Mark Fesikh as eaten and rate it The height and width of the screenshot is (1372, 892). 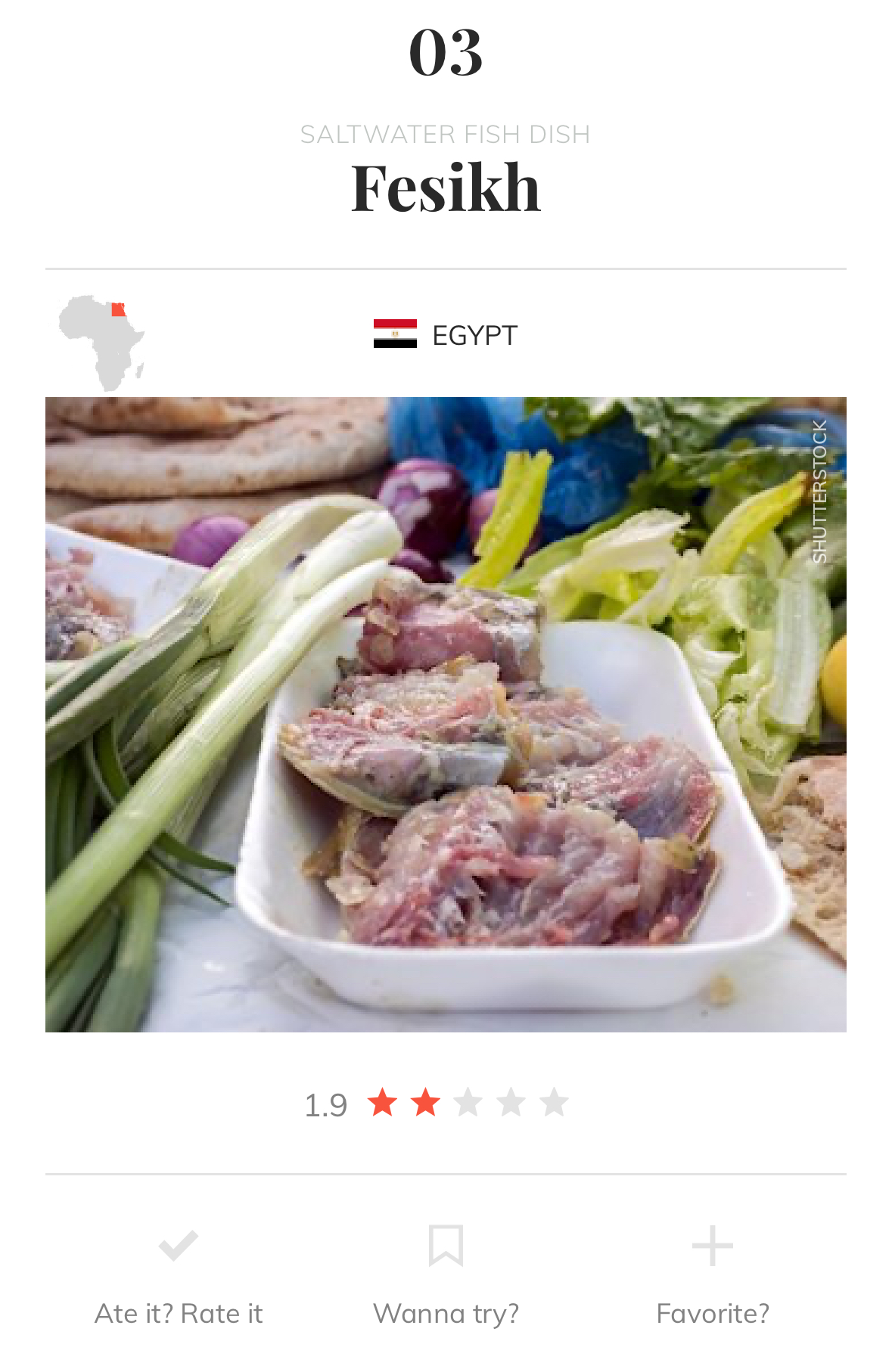coord(179,1277)
